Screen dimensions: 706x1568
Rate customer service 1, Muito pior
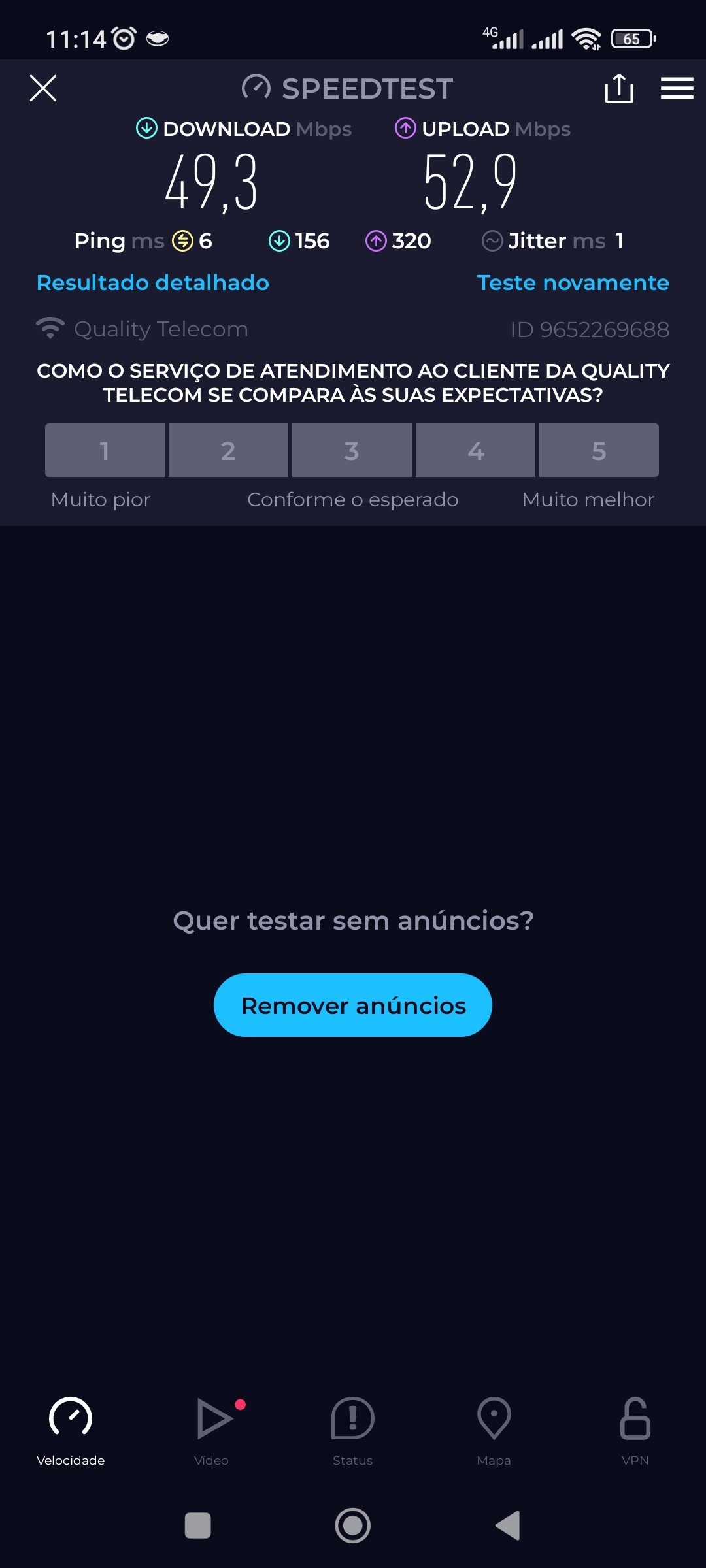pyautogui.click(x=105, y=450)
